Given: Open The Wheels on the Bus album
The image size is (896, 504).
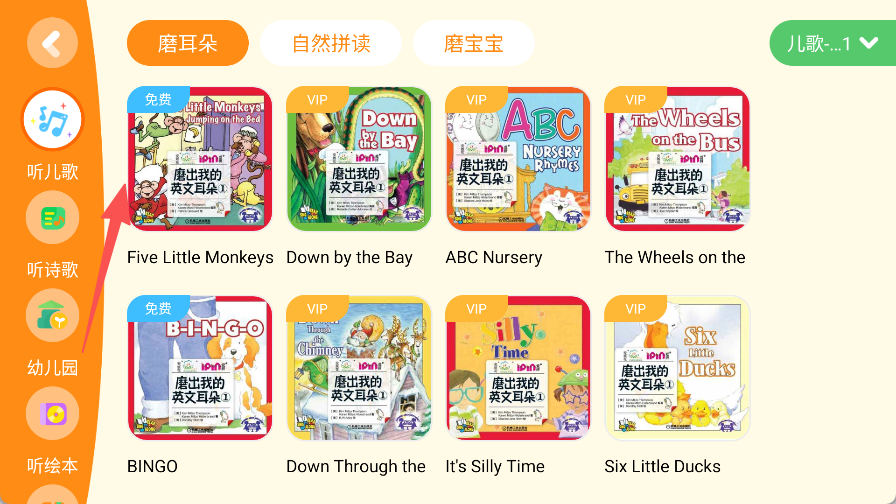Looking at the screenshot, I should tap(677, 159).
